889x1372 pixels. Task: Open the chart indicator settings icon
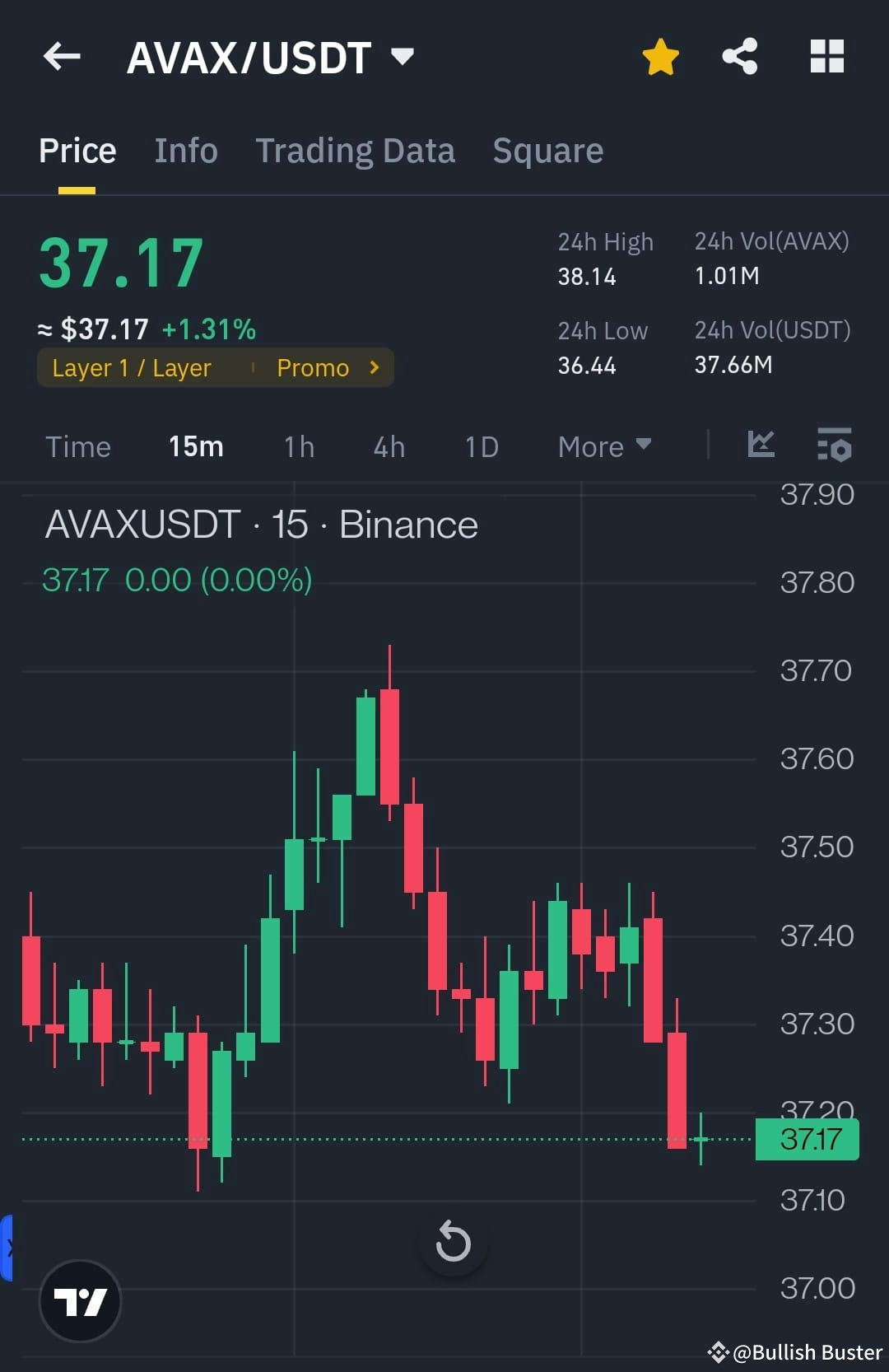834,446
